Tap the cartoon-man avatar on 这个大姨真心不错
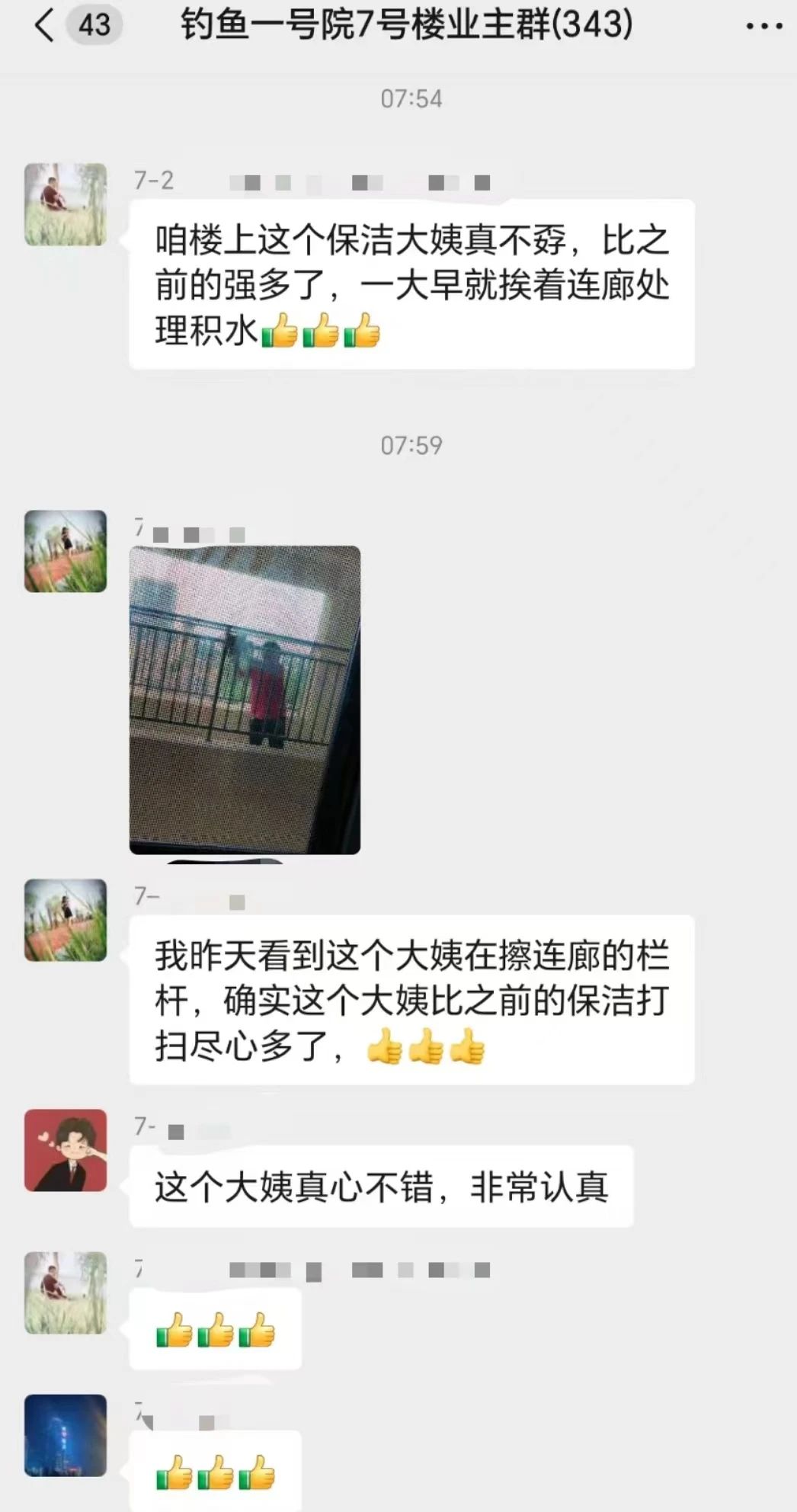 click(x=66, y=1150)
